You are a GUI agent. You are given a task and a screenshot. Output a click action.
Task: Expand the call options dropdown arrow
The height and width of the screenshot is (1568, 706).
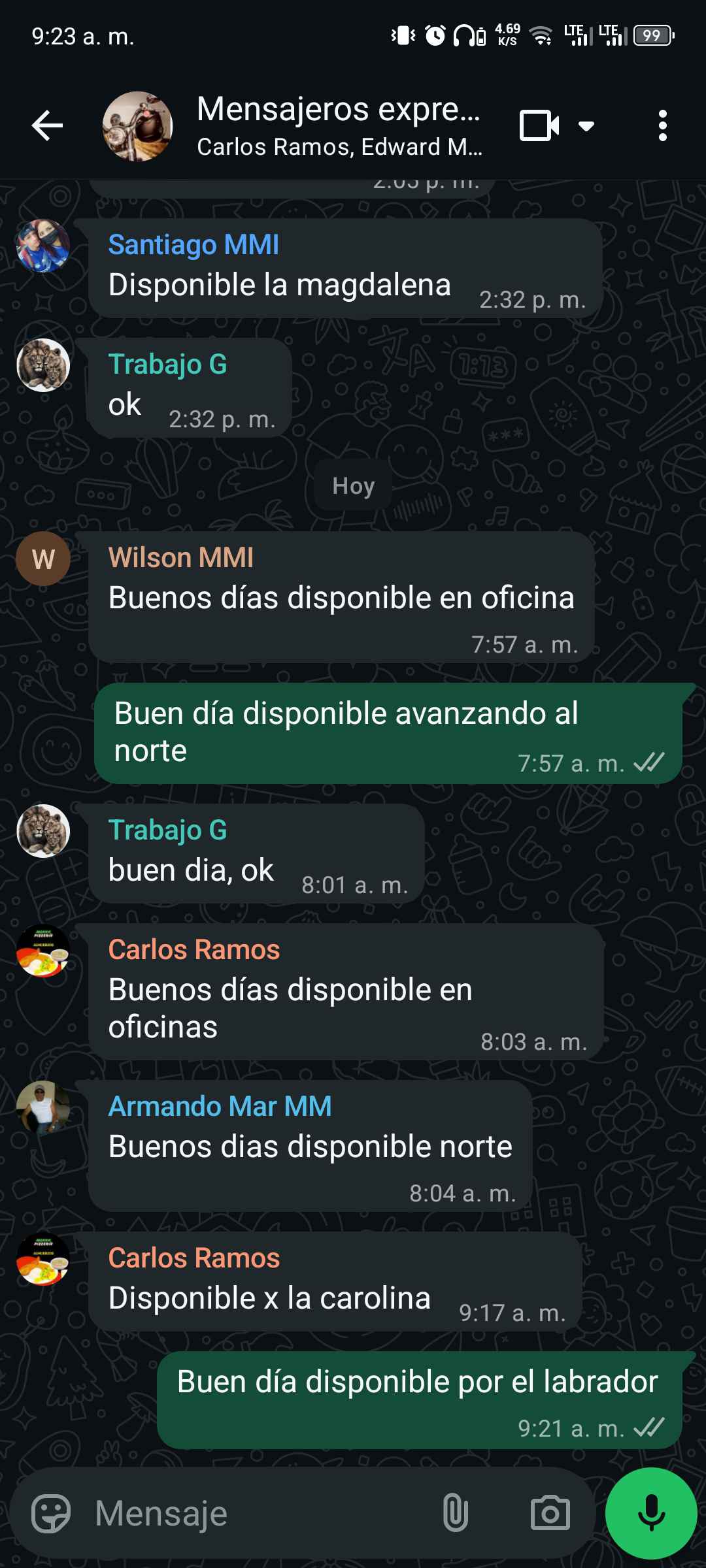(x=586, y=125)
